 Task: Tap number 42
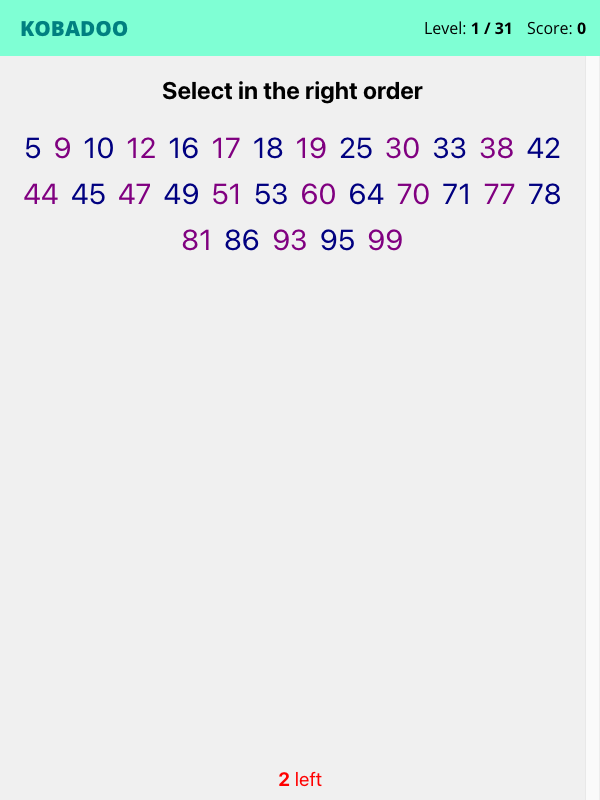(543, 148)
